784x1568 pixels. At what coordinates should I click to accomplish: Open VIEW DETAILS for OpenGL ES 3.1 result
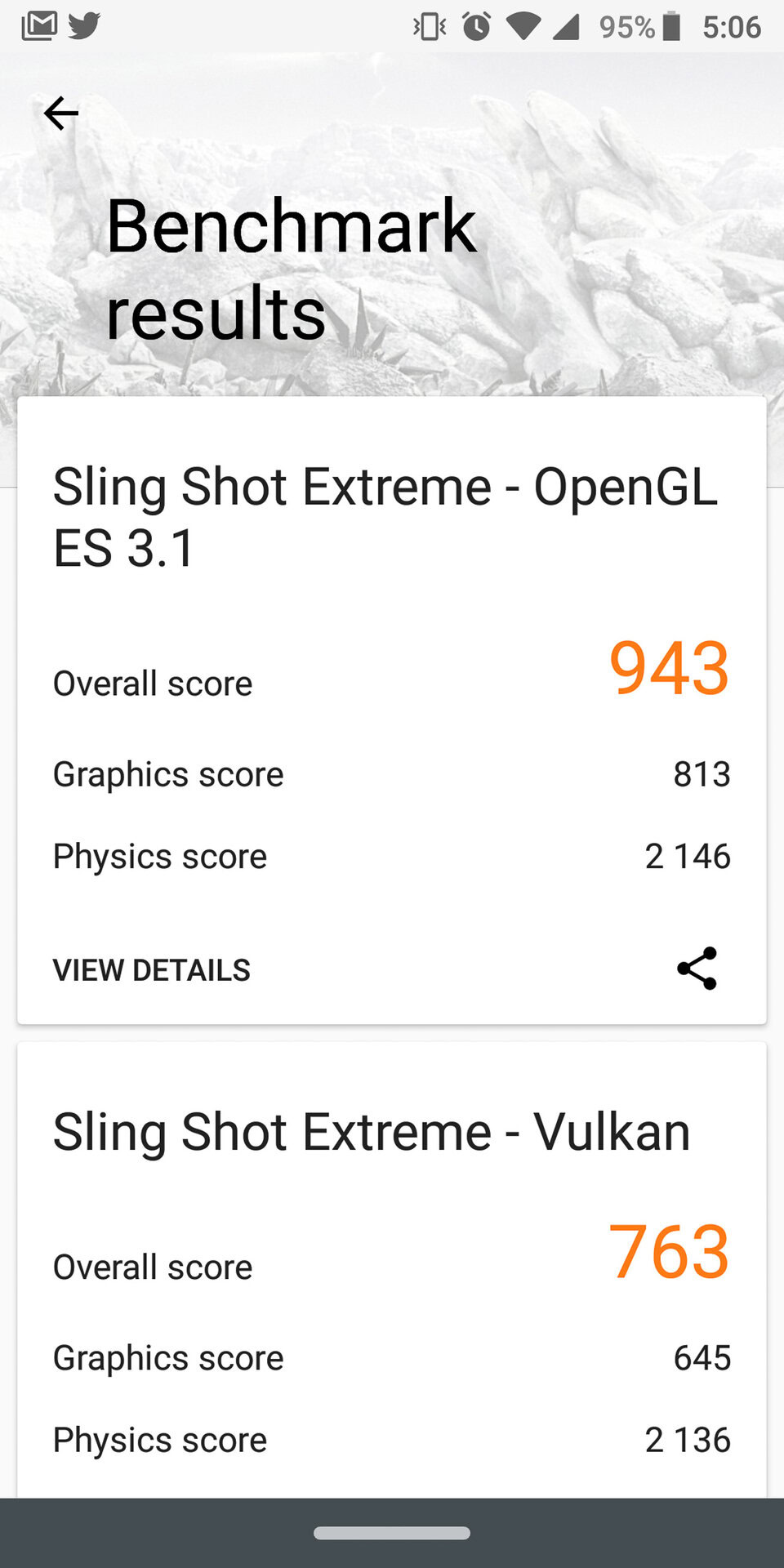[x=152, y=970]
